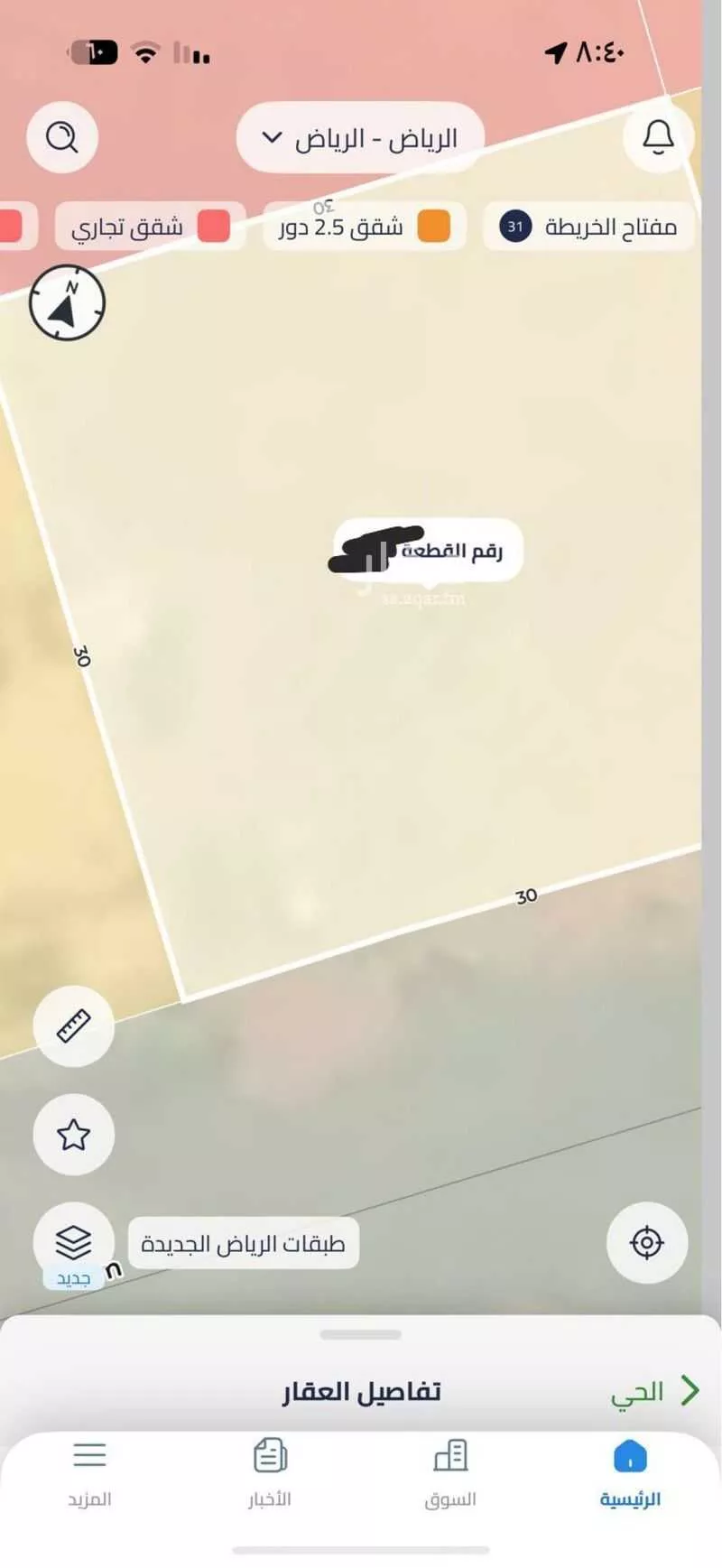
Task: Select the شقق 2.5 دور chip
Action: [365, 227]
